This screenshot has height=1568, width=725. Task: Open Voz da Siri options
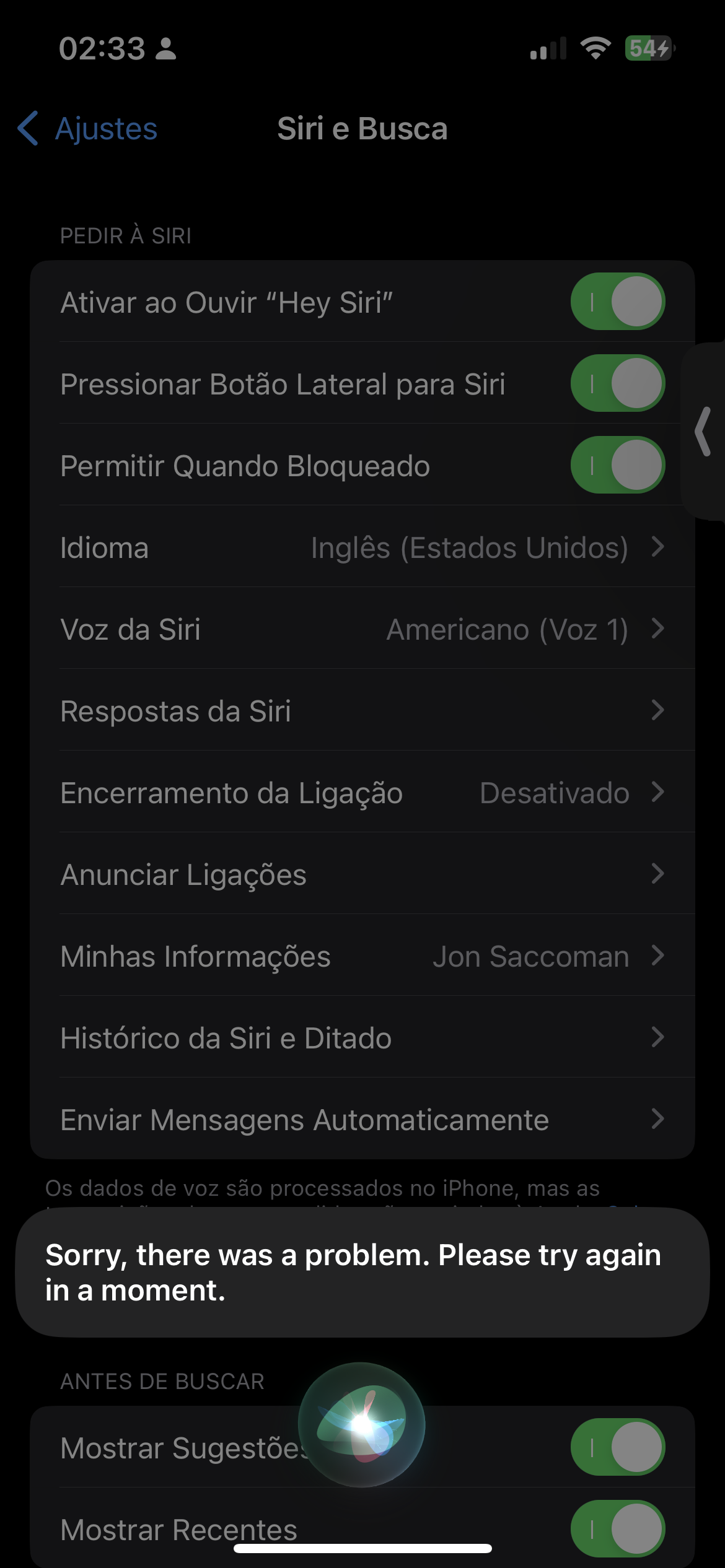tap(362, 629)
